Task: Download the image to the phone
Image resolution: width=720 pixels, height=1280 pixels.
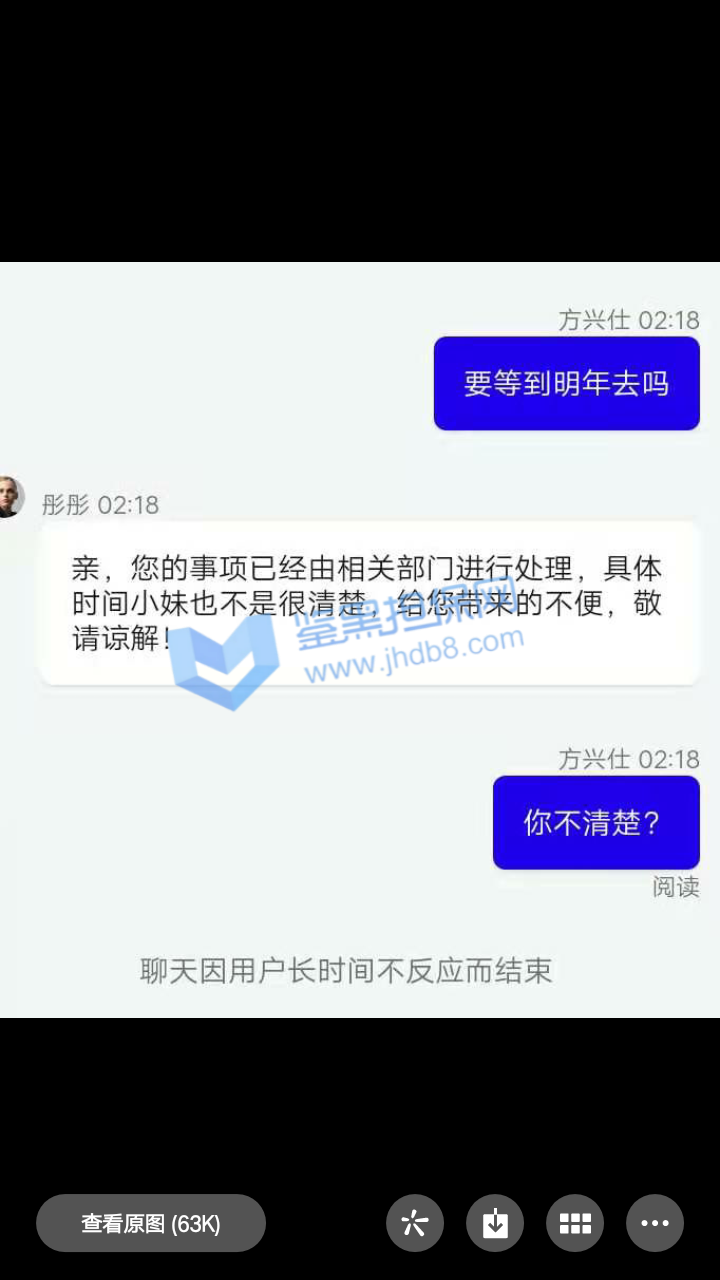Action: point(495,1223)
